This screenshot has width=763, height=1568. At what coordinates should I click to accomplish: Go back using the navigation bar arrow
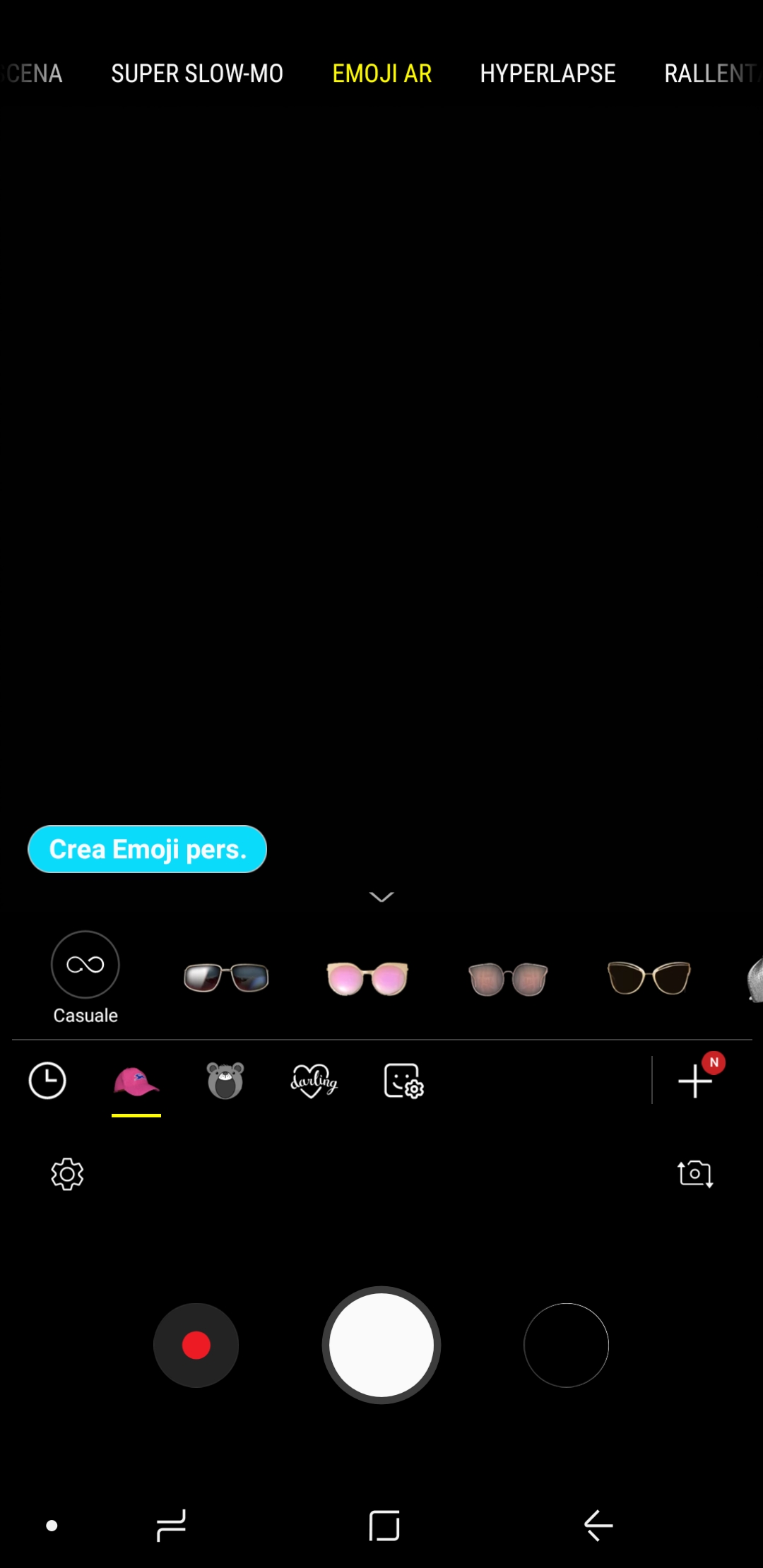[x=598, y=1526]
